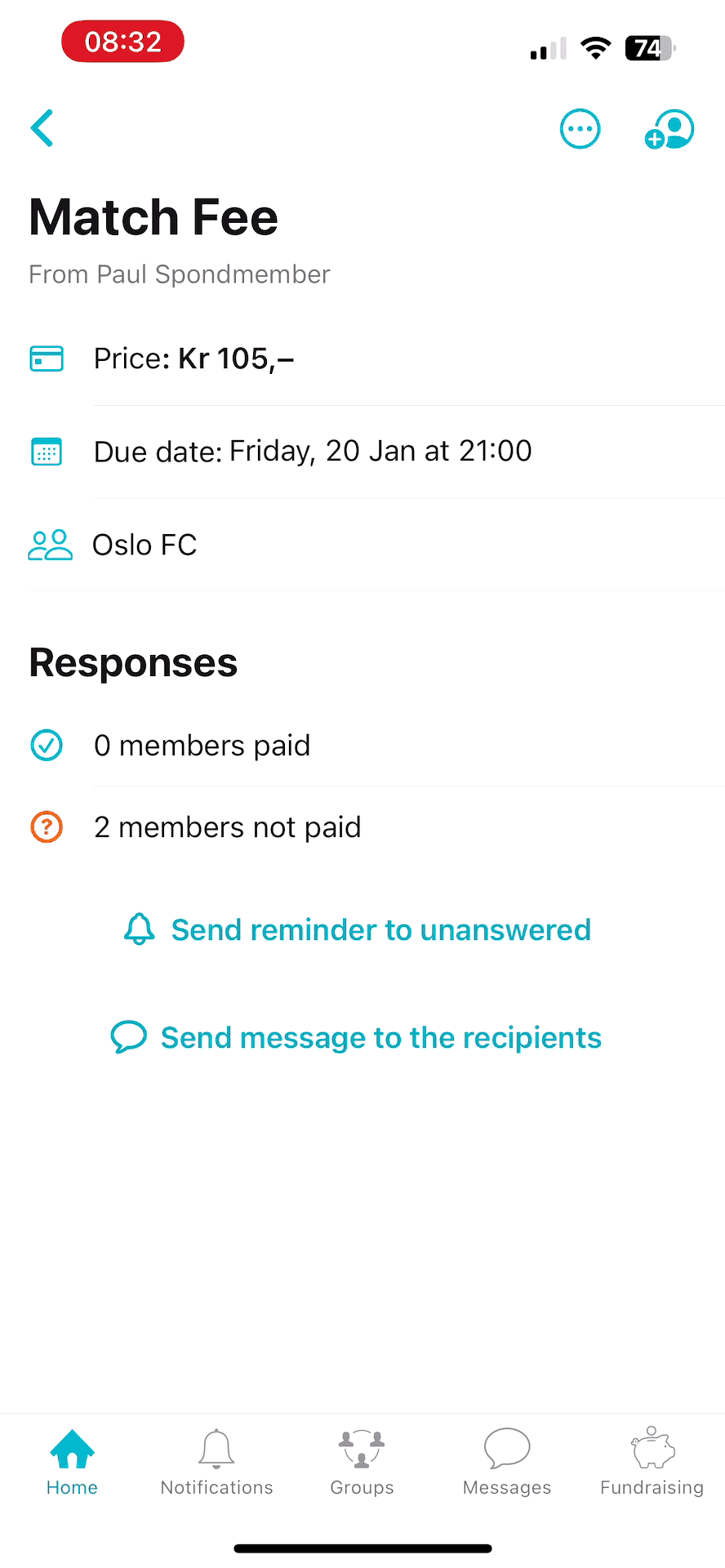Go to the Home tab

(72, 1462)
